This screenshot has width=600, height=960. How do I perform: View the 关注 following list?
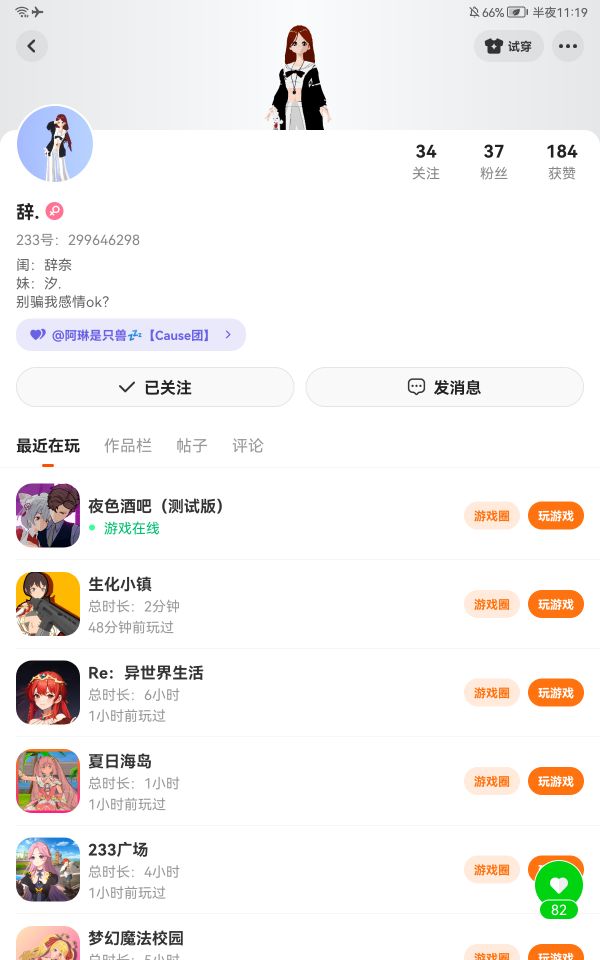pos(426,161)
